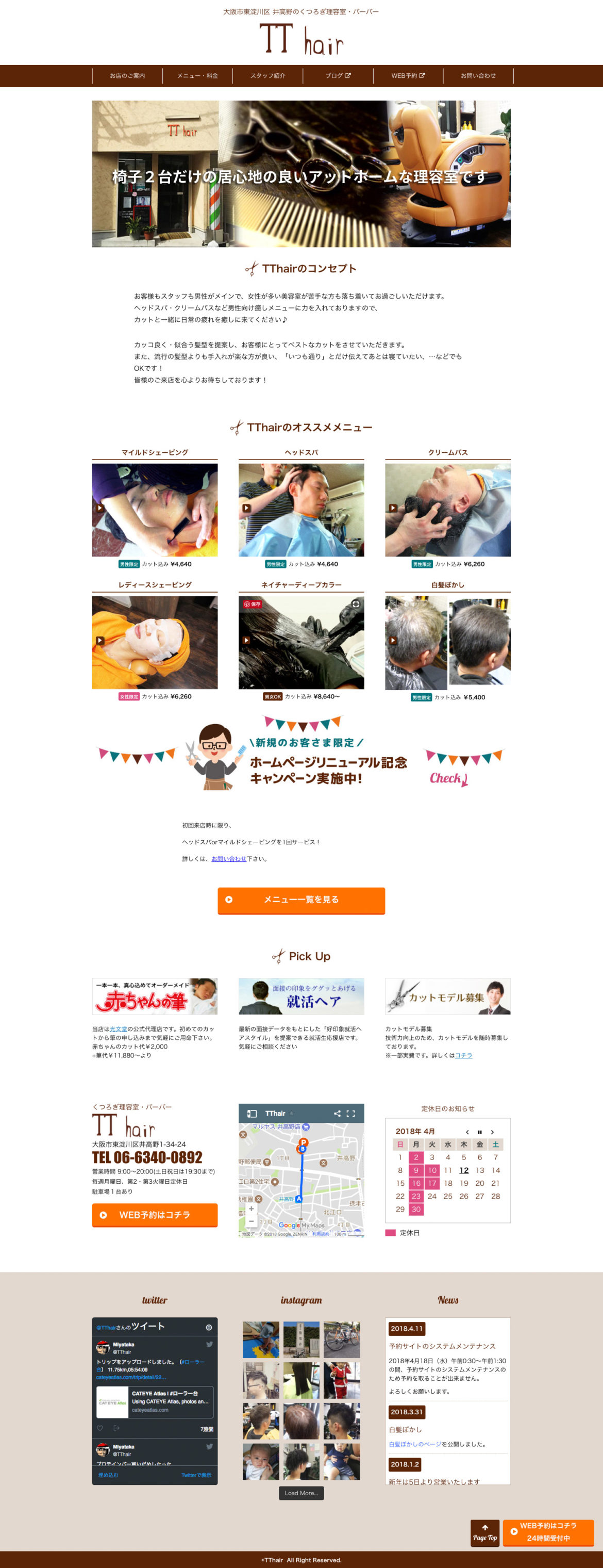Open スタッフ紹介 in the nav bar
This screenshot has height=1568, width=603.
click(267, 76)
